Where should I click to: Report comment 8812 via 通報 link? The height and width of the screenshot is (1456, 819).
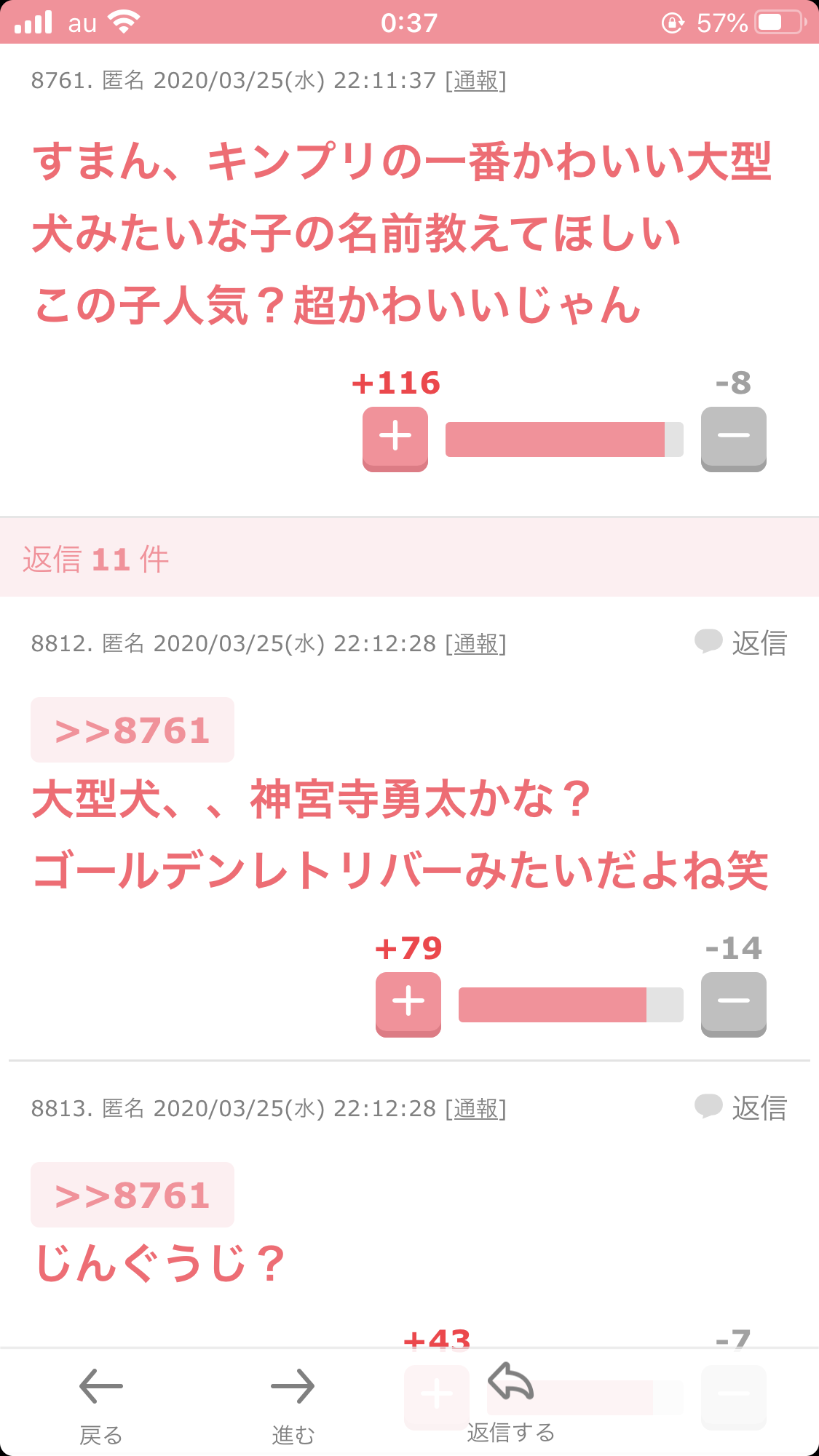click(476, 644)
